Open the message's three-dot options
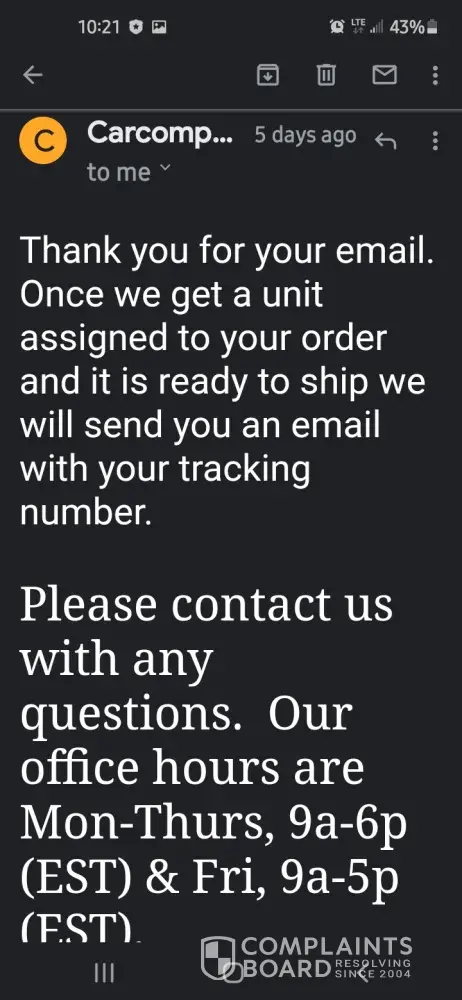The height and width of the screenshot is (1000, 462). 435,141
